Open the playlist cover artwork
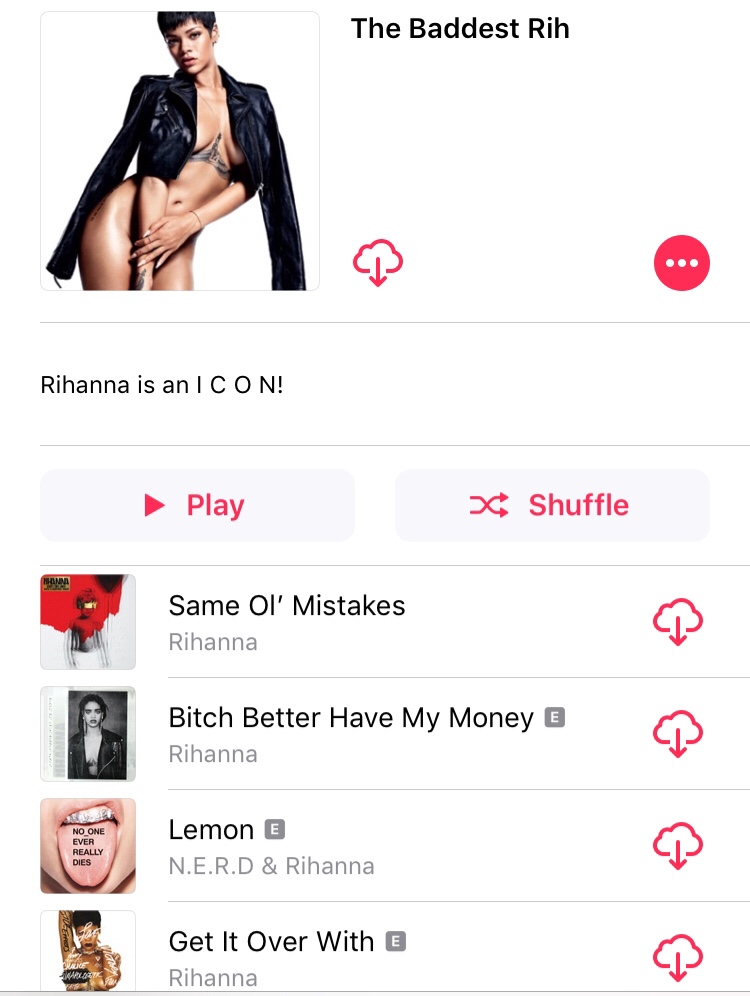The width and height of the screenshot is (750, 996). pyautogui.click(x=180, y=151)
